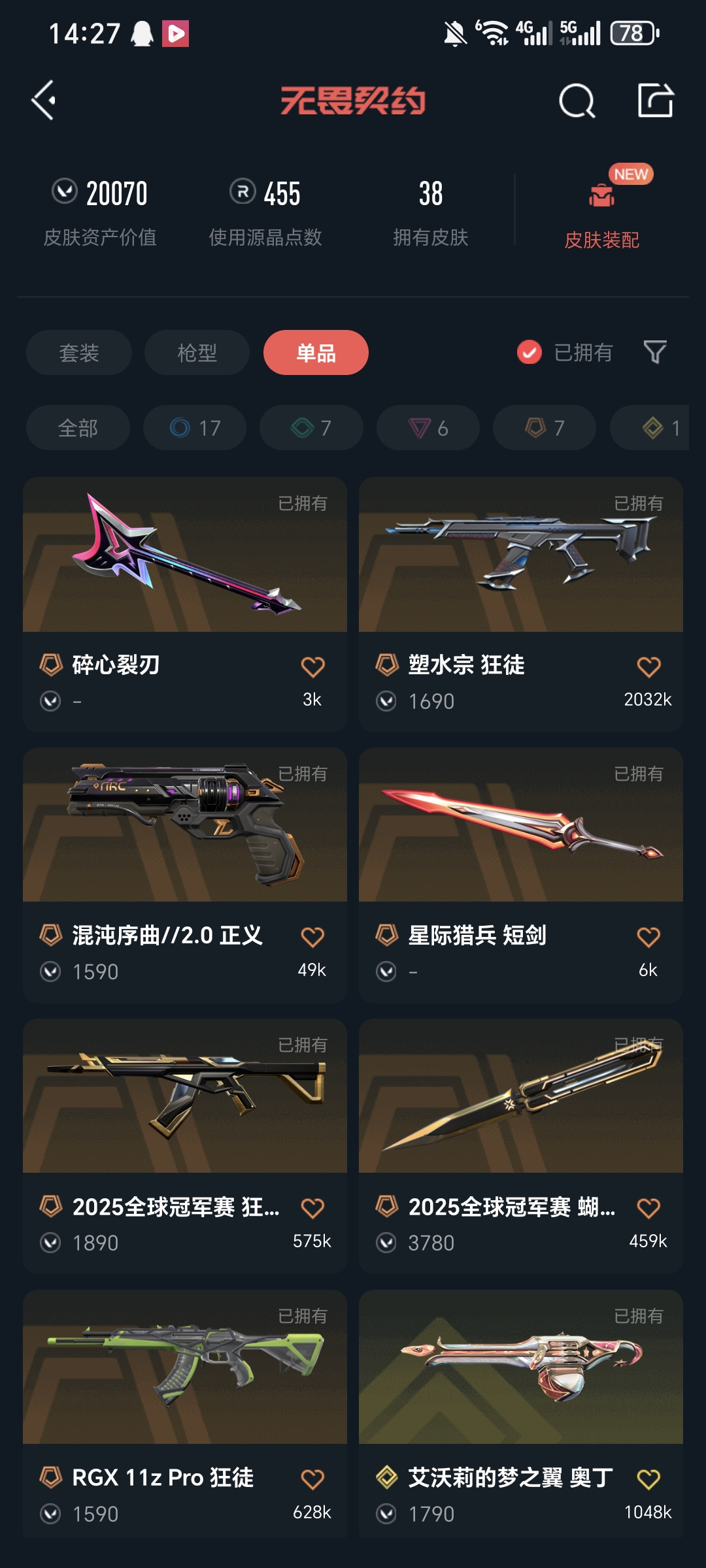This screenshot has width=706, height=1568.
Task: Like the 星际猎兵 短剑 skin
Action: coord(648,937)
